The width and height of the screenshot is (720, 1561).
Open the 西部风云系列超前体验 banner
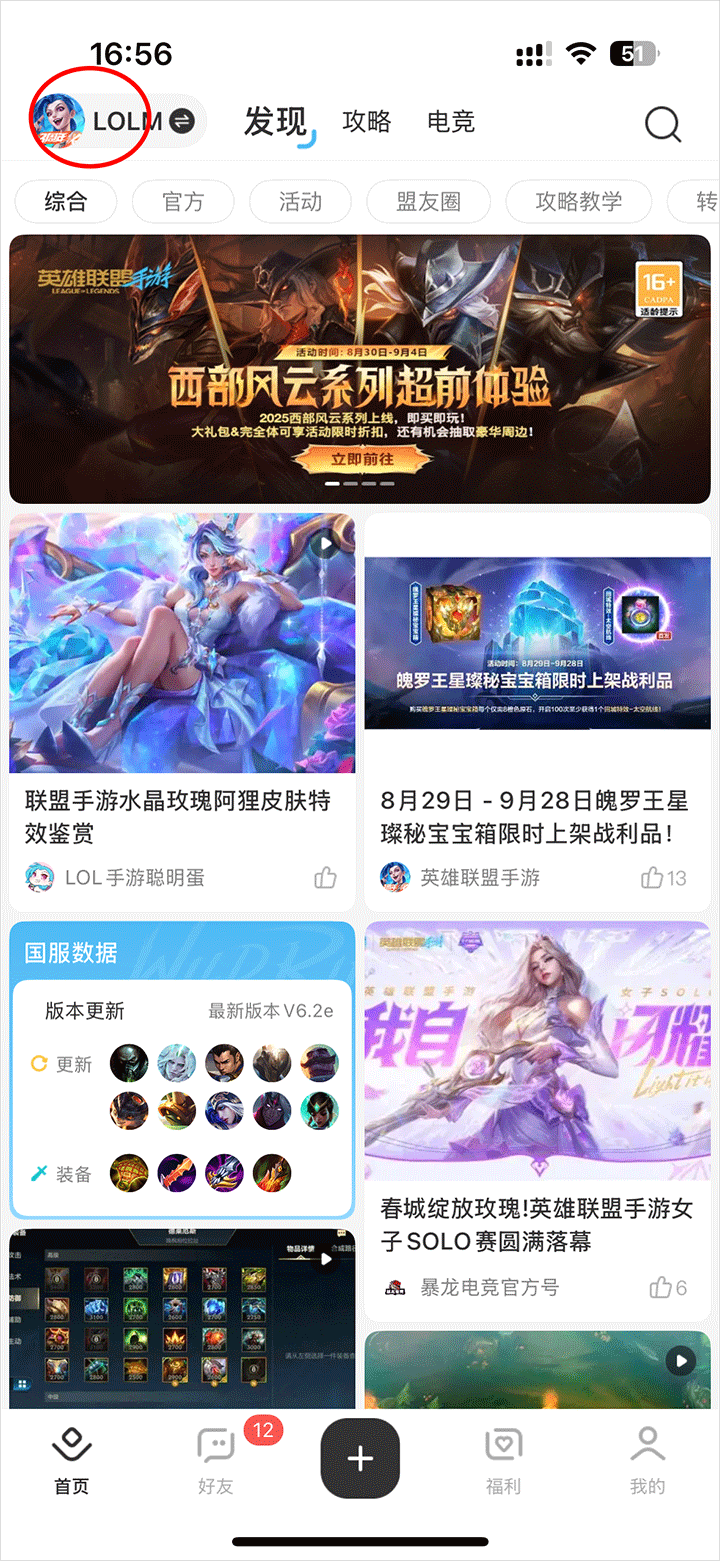360,370
